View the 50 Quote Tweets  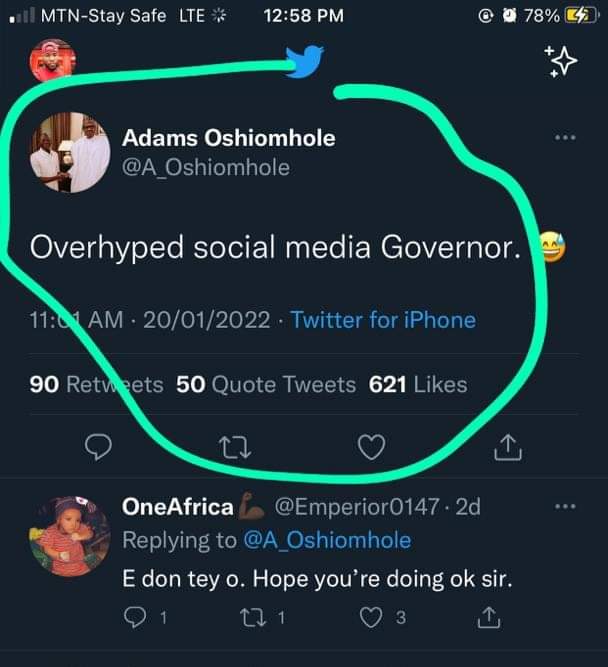click(265, 384)
